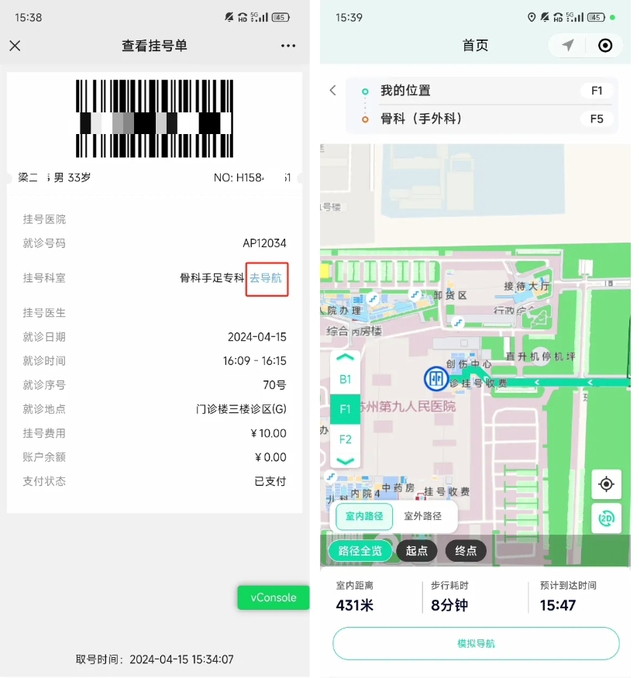Tap the location arrow in capsule bar
Image resolution: width=639 pixels, height=678 pixels.
568,46
